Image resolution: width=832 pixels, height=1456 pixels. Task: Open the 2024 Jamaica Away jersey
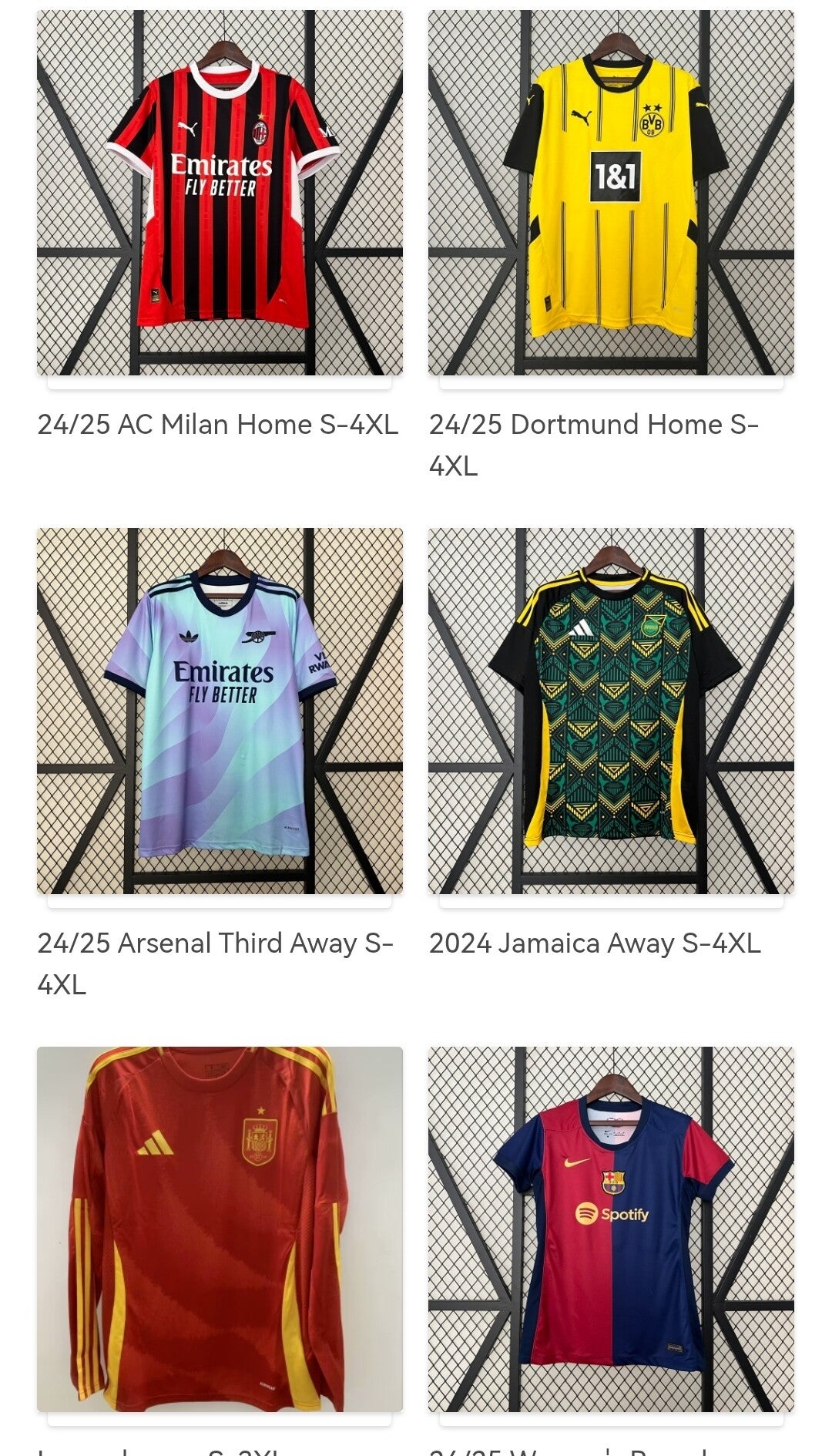(x=611, y=711)
